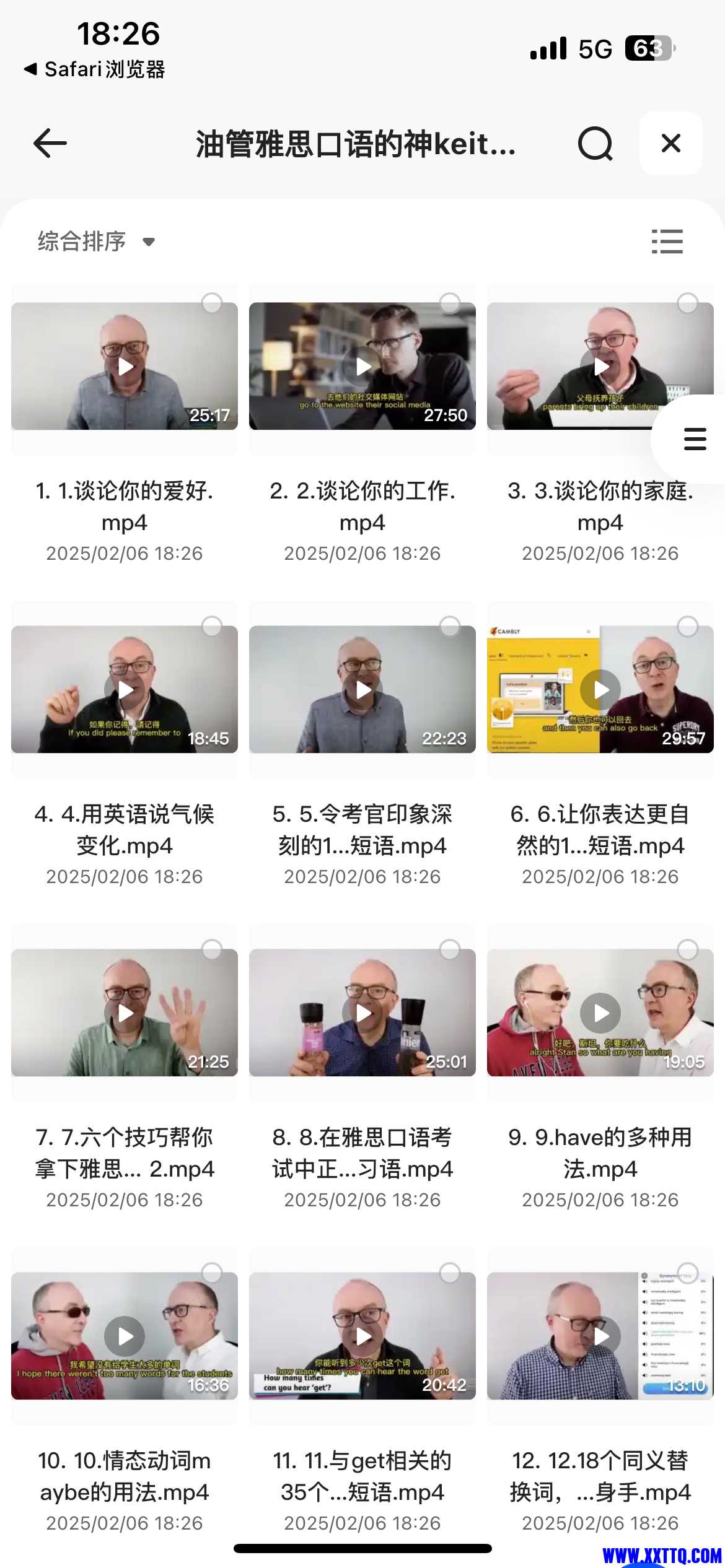Expand the 综合排序 sort dropdown
725x1568 pixels.
click(x=96, y=242)
